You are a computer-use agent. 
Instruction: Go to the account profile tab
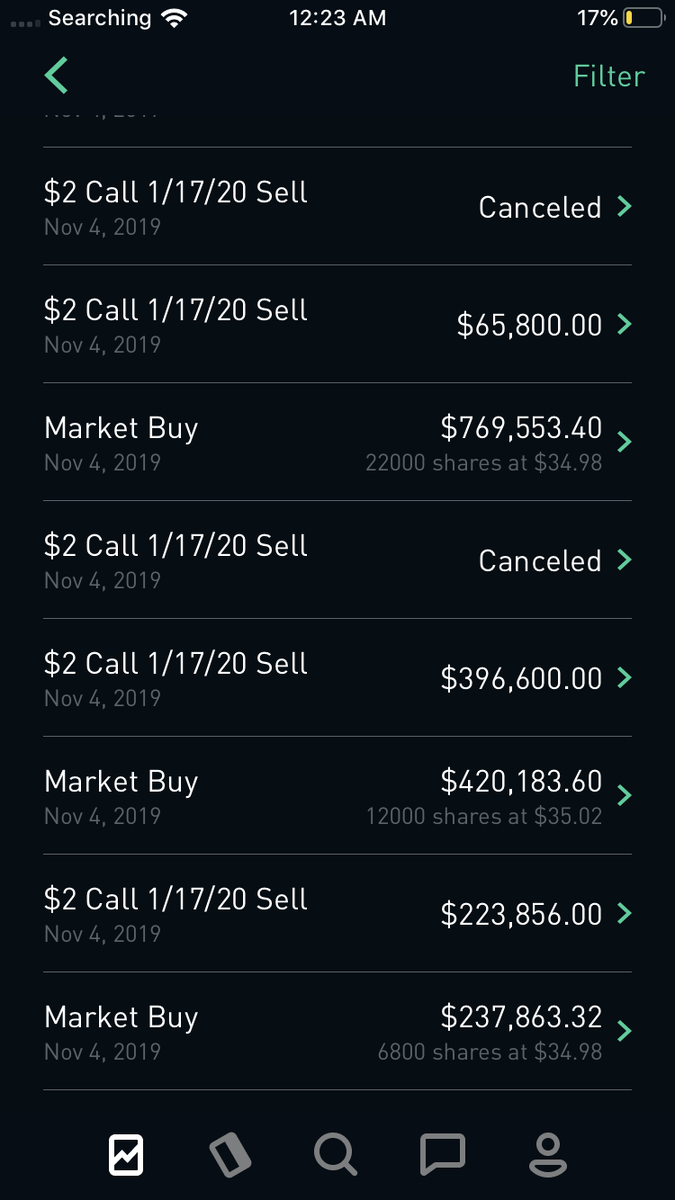coord(547,1155)
